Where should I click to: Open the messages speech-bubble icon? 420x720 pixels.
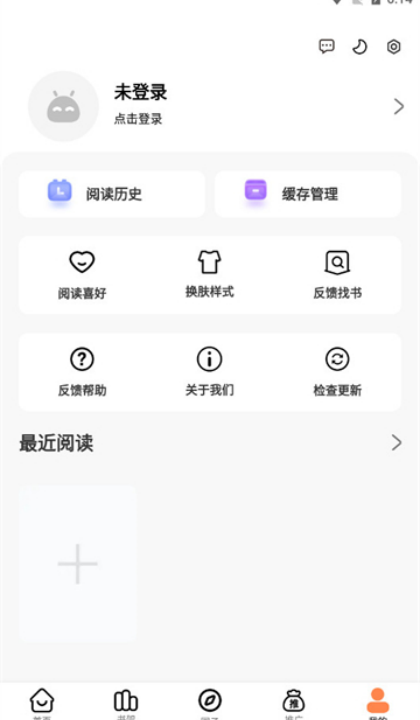(327, 46)
